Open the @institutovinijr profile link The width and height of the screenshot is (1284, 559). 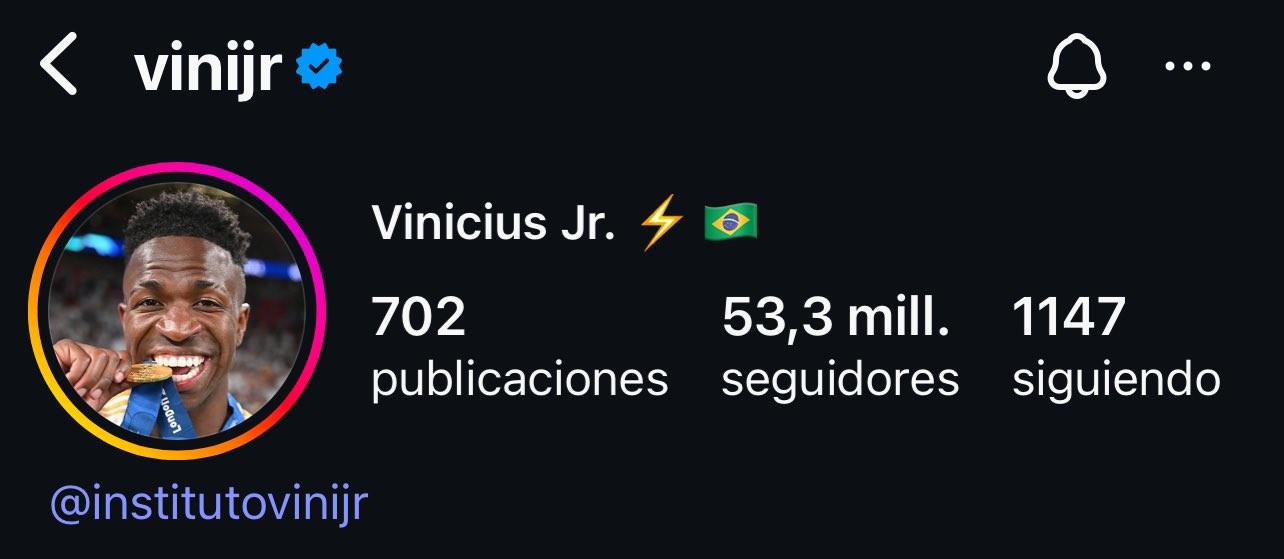click(x=209, y=505)
